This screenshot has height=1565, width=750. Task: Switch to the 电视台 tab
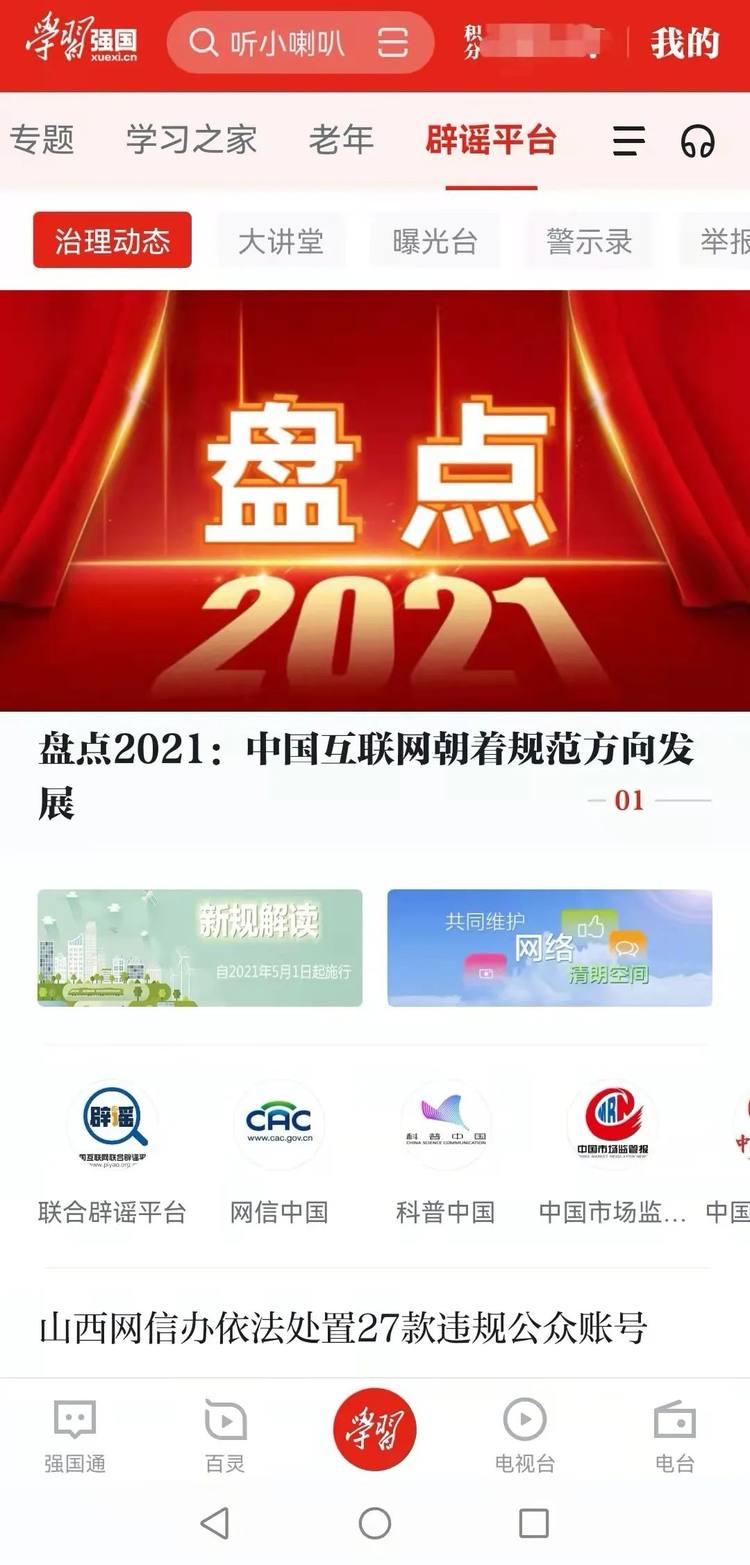(525, 1436)
